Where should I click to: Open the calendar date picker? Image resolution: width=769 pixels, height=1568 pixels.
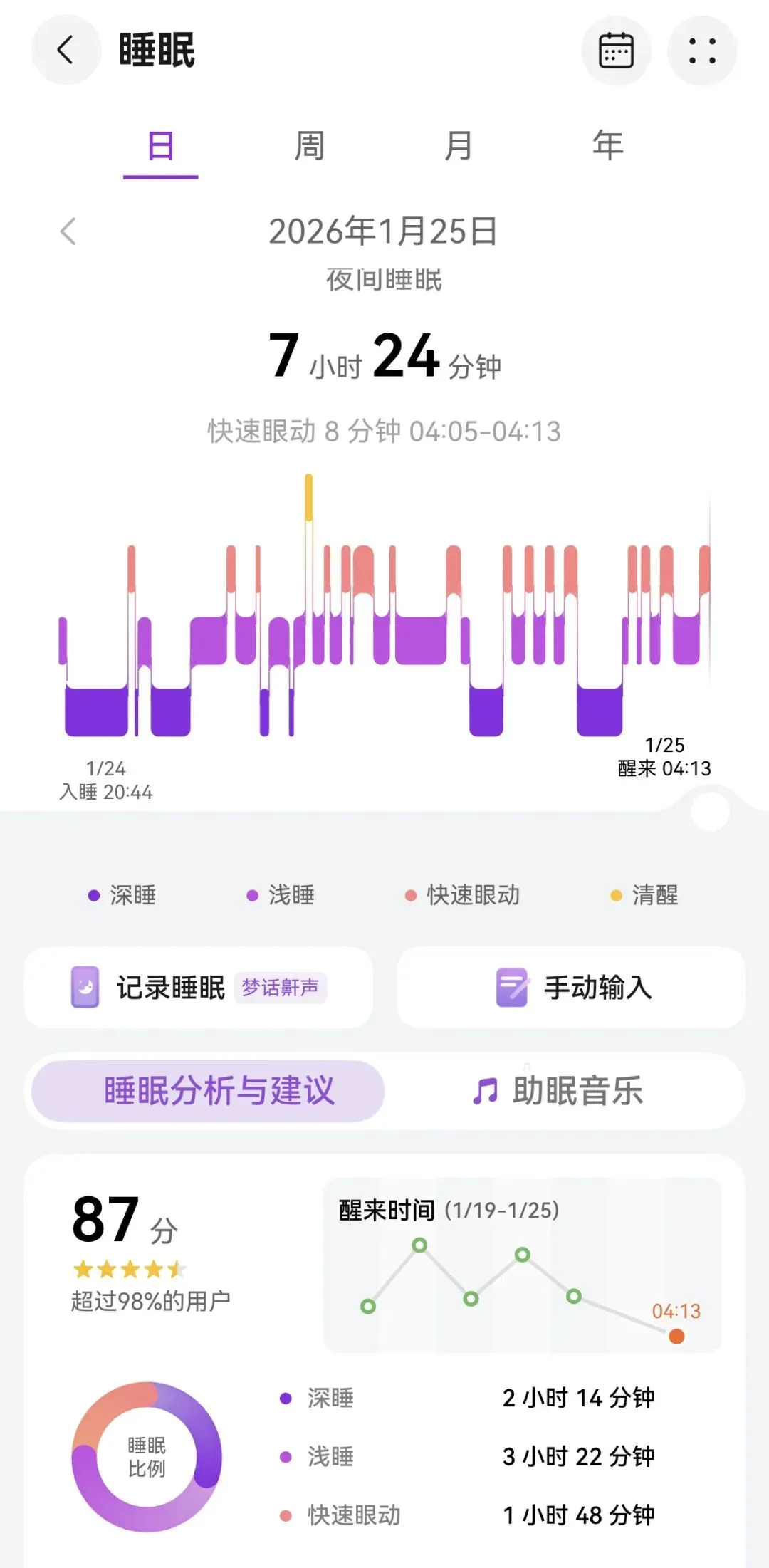[x=616, y=51]
